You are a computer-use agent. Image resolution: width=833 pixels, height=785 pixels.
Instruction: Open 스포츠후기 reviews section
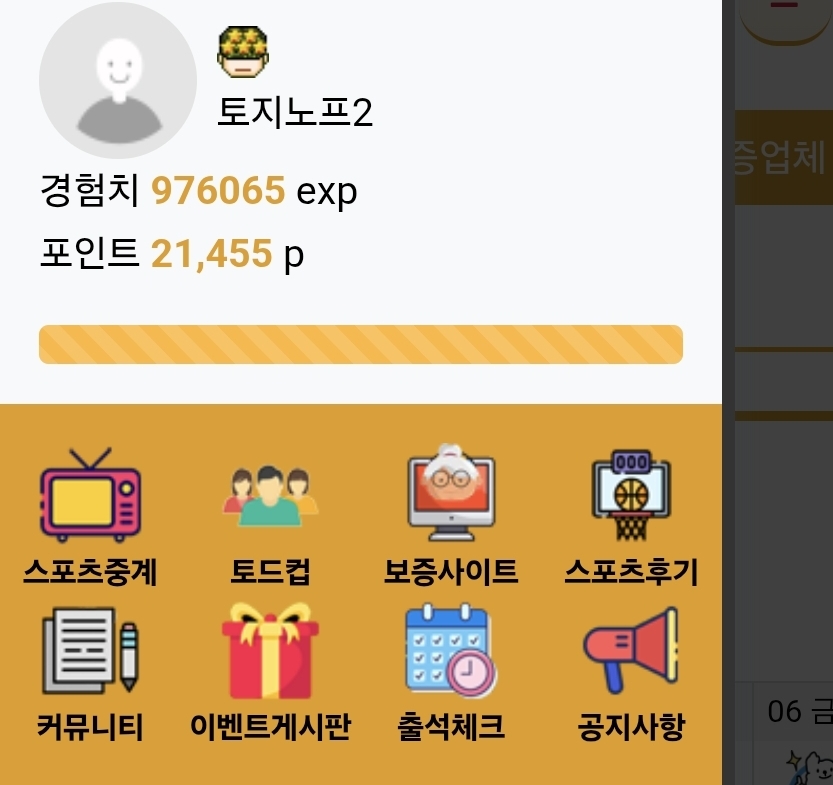point(631,515)
